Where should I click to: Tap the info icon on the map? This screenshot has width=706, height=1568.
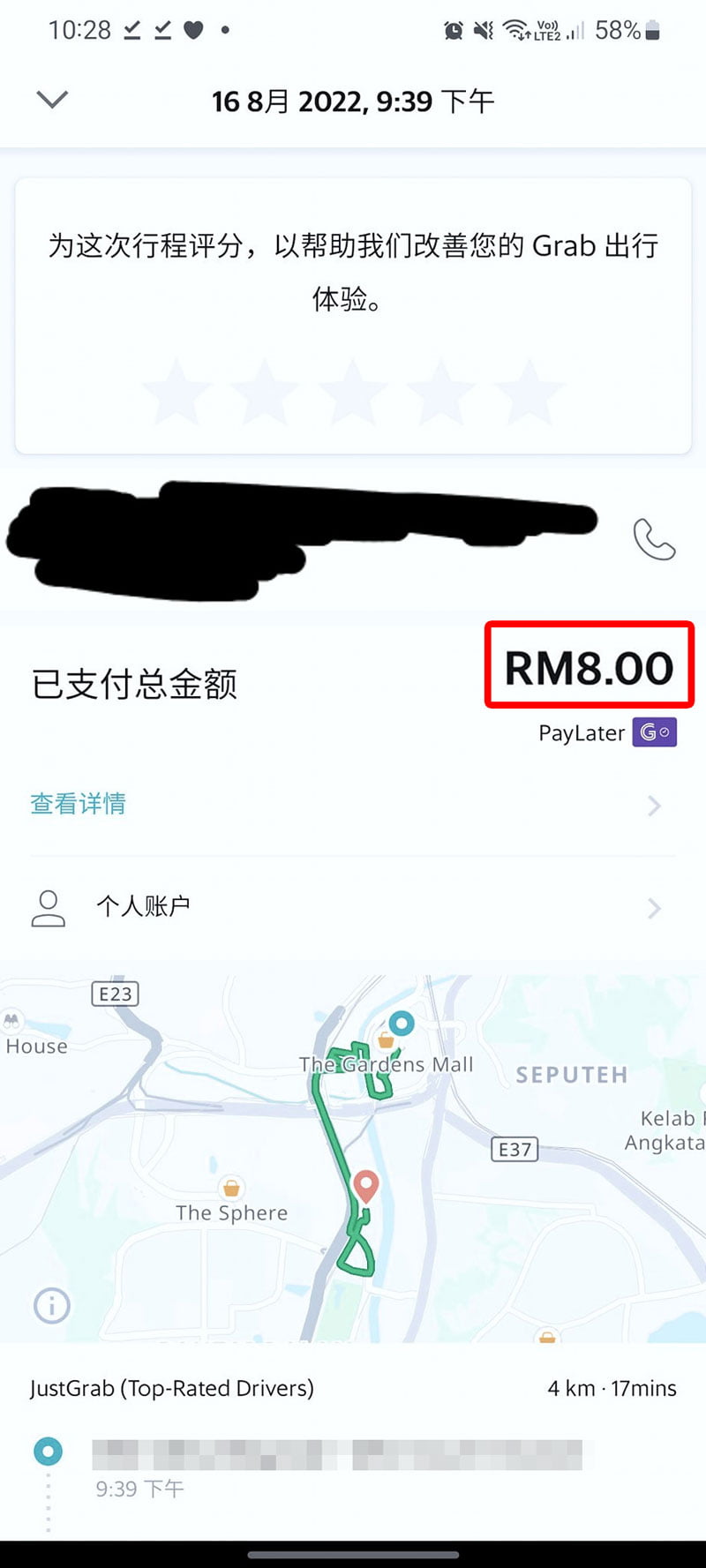51,1305
